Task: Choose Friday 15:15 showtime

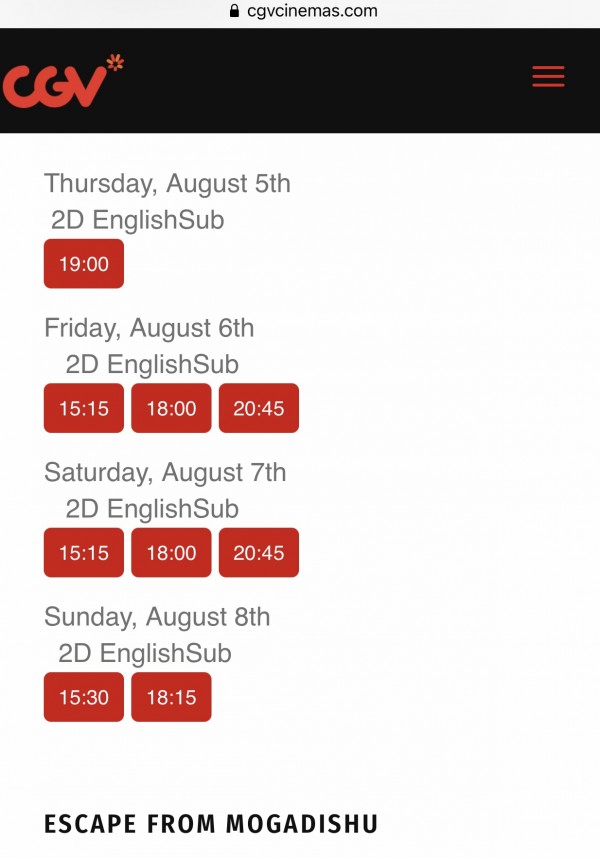Action: tap(84, 408)
